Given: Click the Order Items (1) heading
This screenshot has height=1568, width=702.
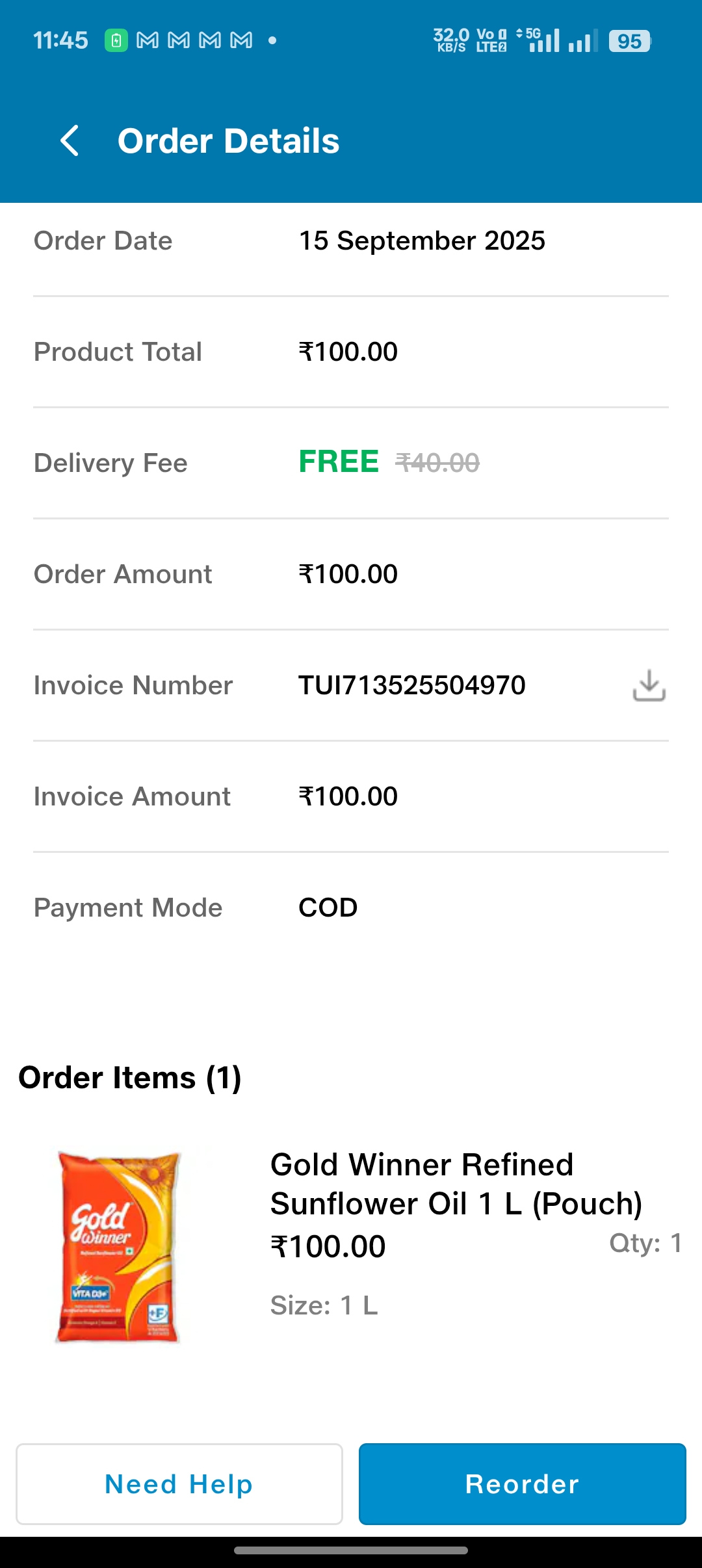Looking at the screenshot, I should (130, 1077).
